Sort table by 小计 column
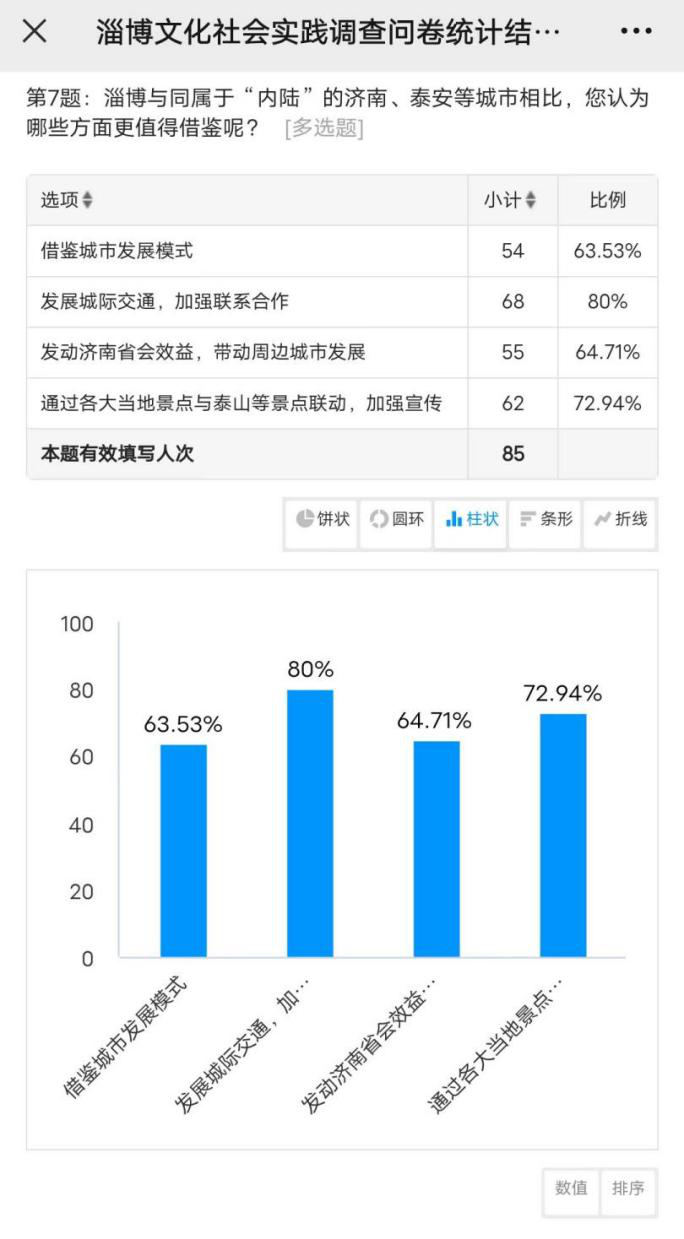The height and width of the screenshot is (1239, 684). [510, 200]
